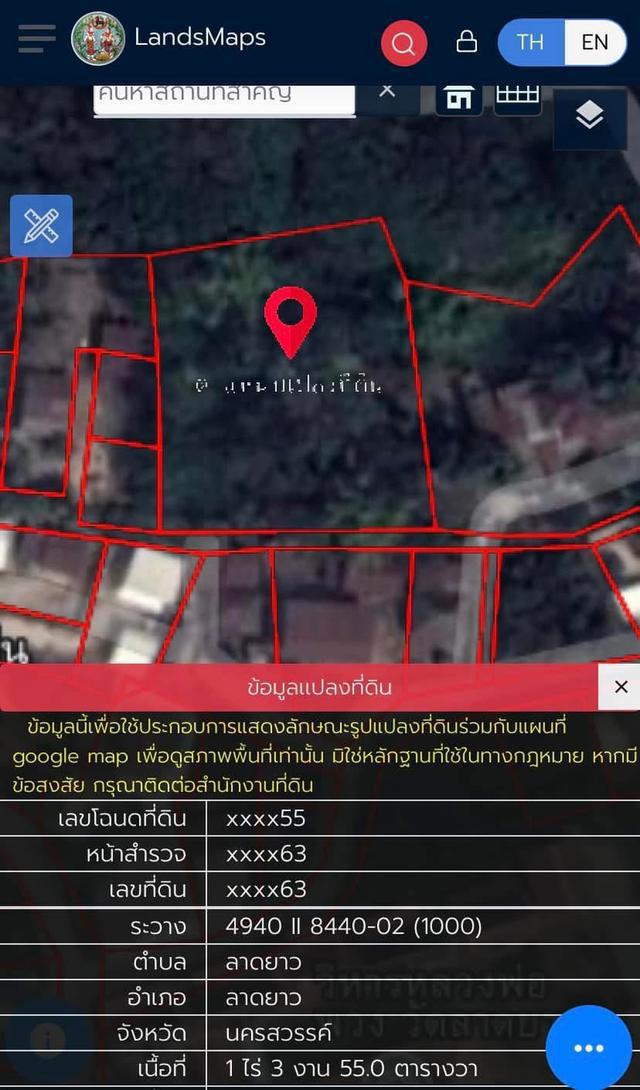Tap the red search button

[404, 43]
